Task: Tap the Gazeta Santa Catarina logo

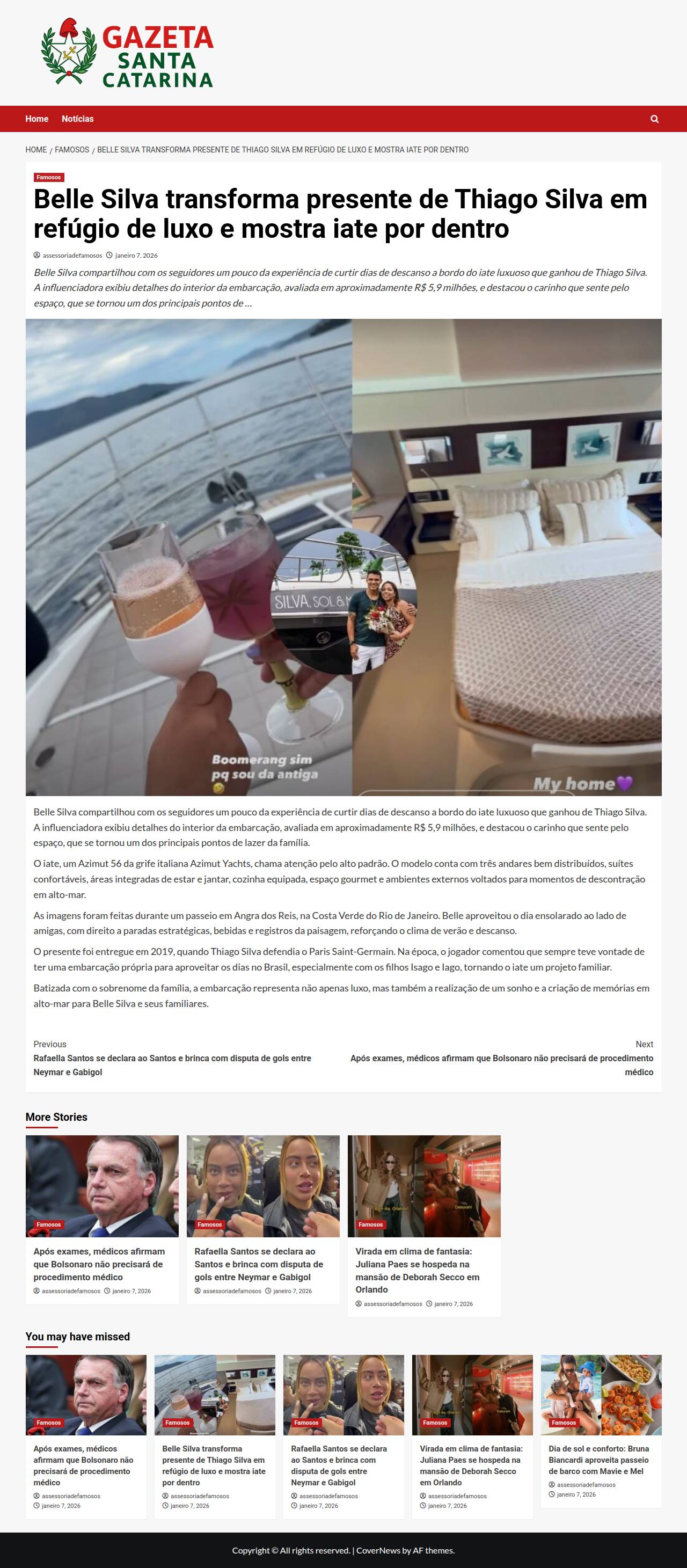Action: pyautogui.click(x=128, y=54)
